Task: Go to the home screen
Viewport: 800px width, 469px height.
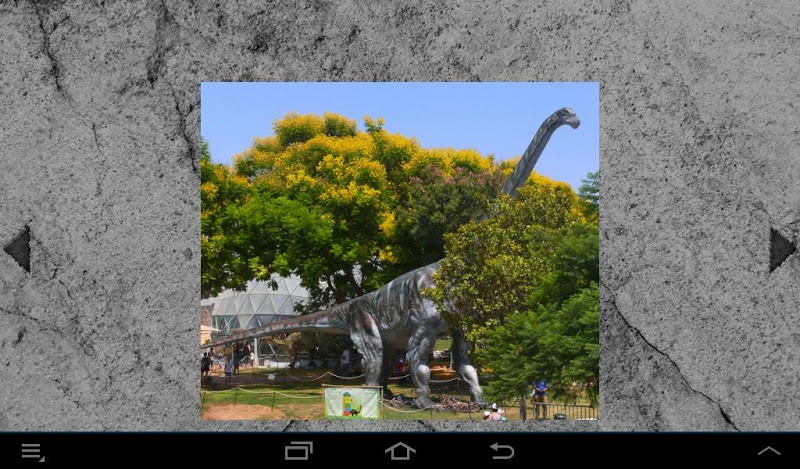Action: pos(400,451)
